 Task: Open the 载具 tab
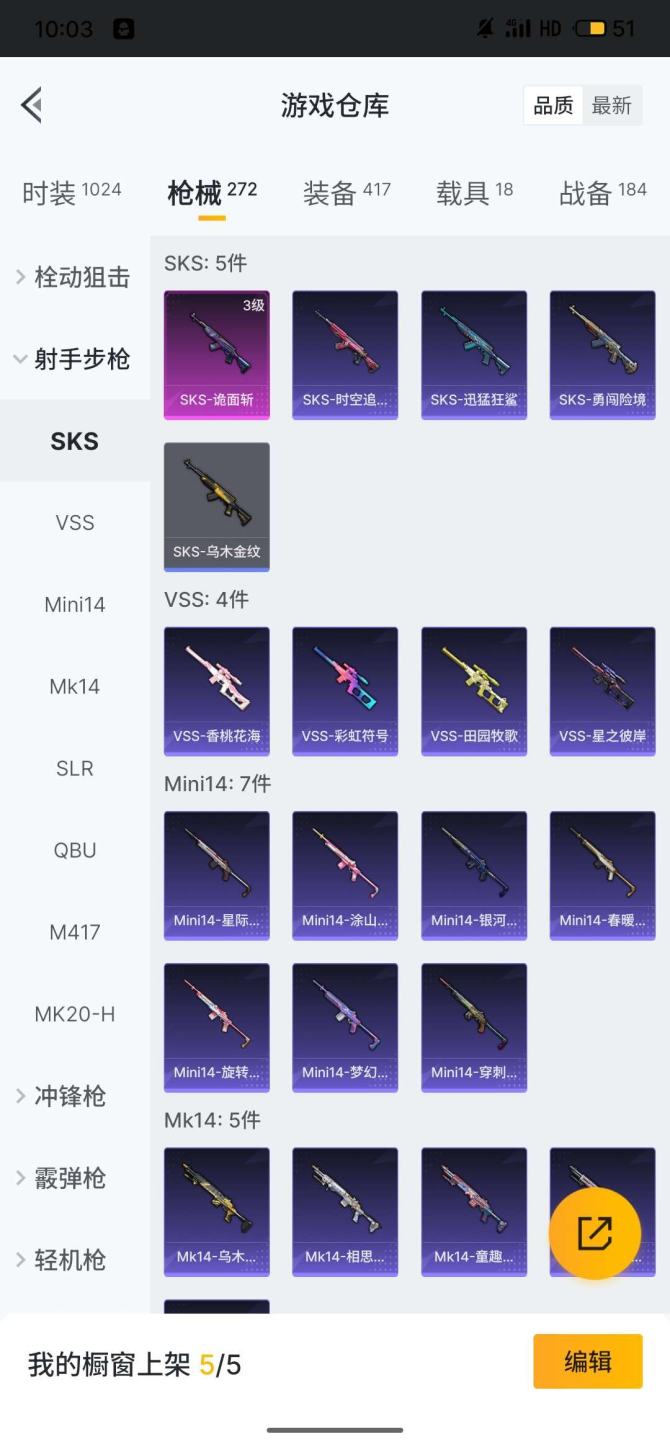(474, 192)
